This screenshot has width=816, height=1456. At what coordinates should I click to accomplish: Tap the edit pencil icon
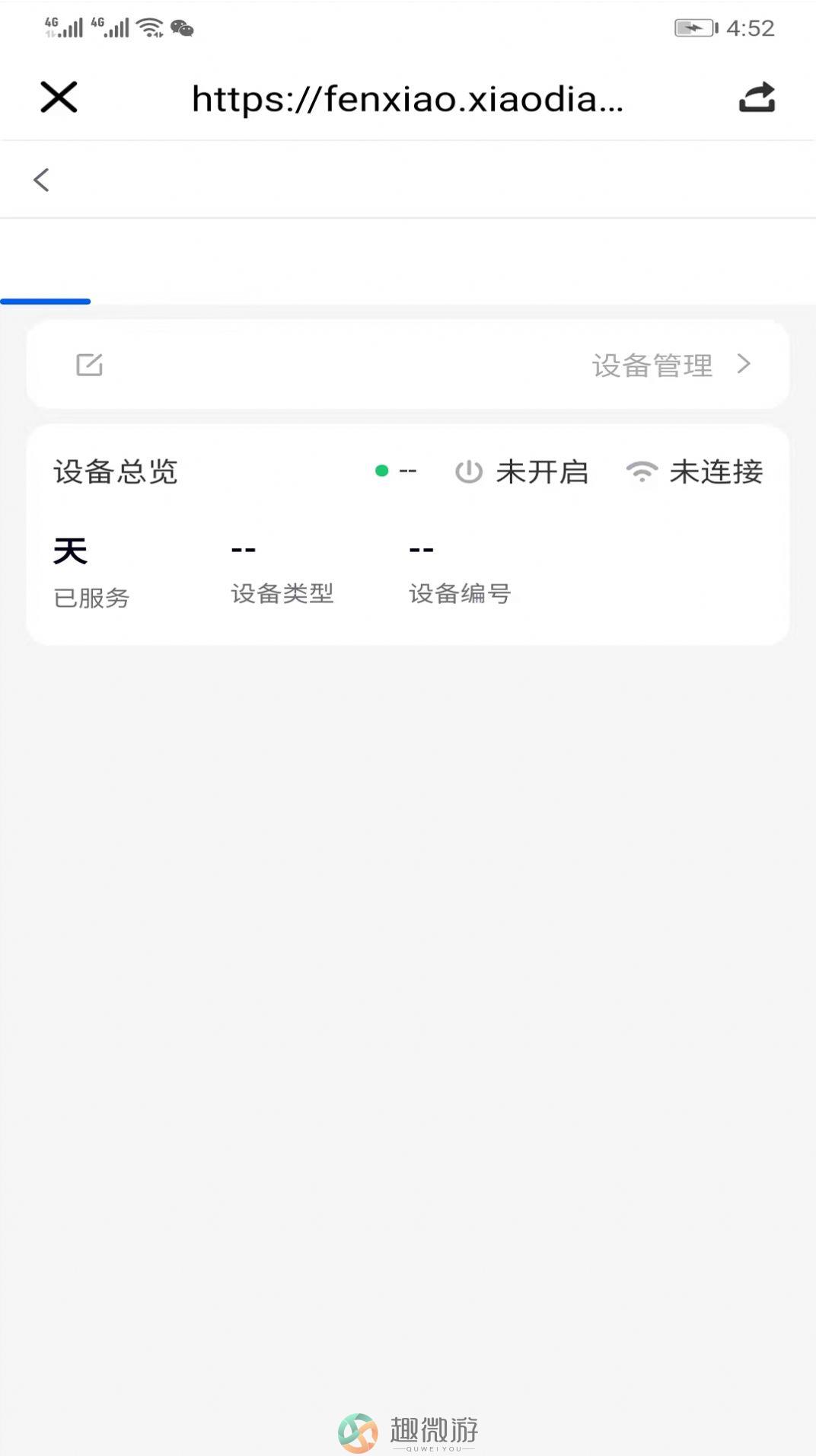click(x=90, y=365)
